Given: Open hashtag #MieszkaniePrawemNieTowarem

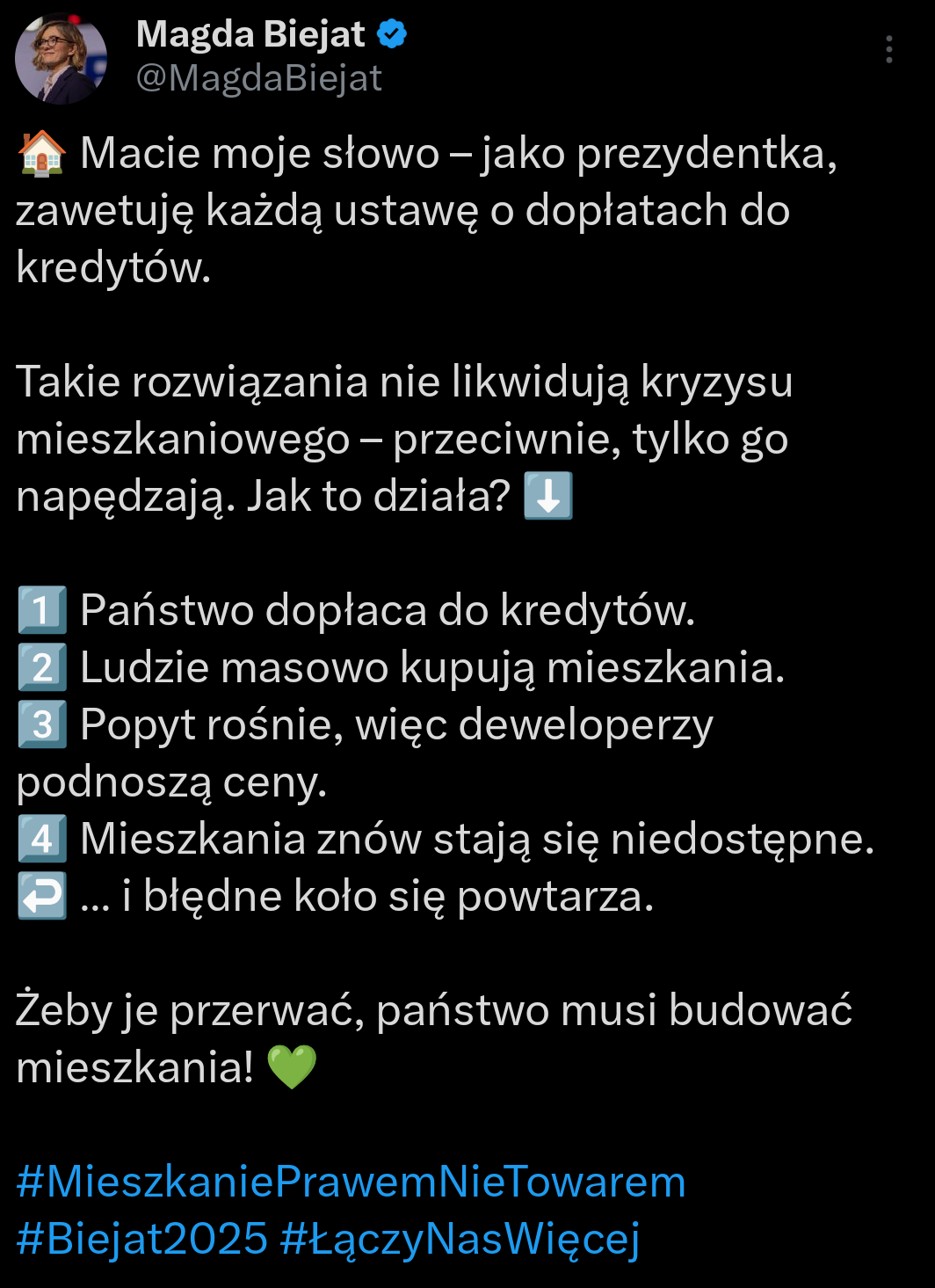Looking at the screenshot, I should 351,1182.
